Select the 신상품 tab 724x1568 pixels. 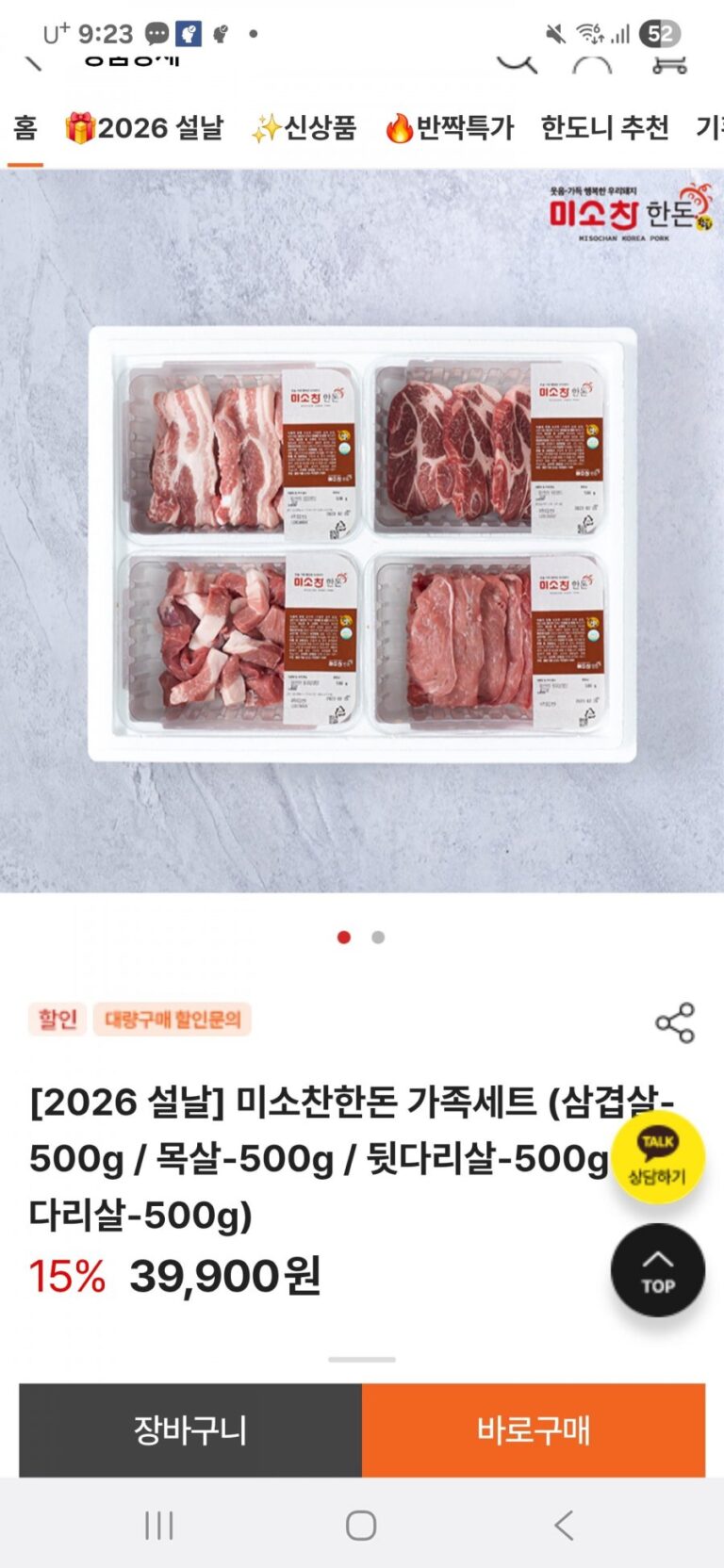coord(304,128)
